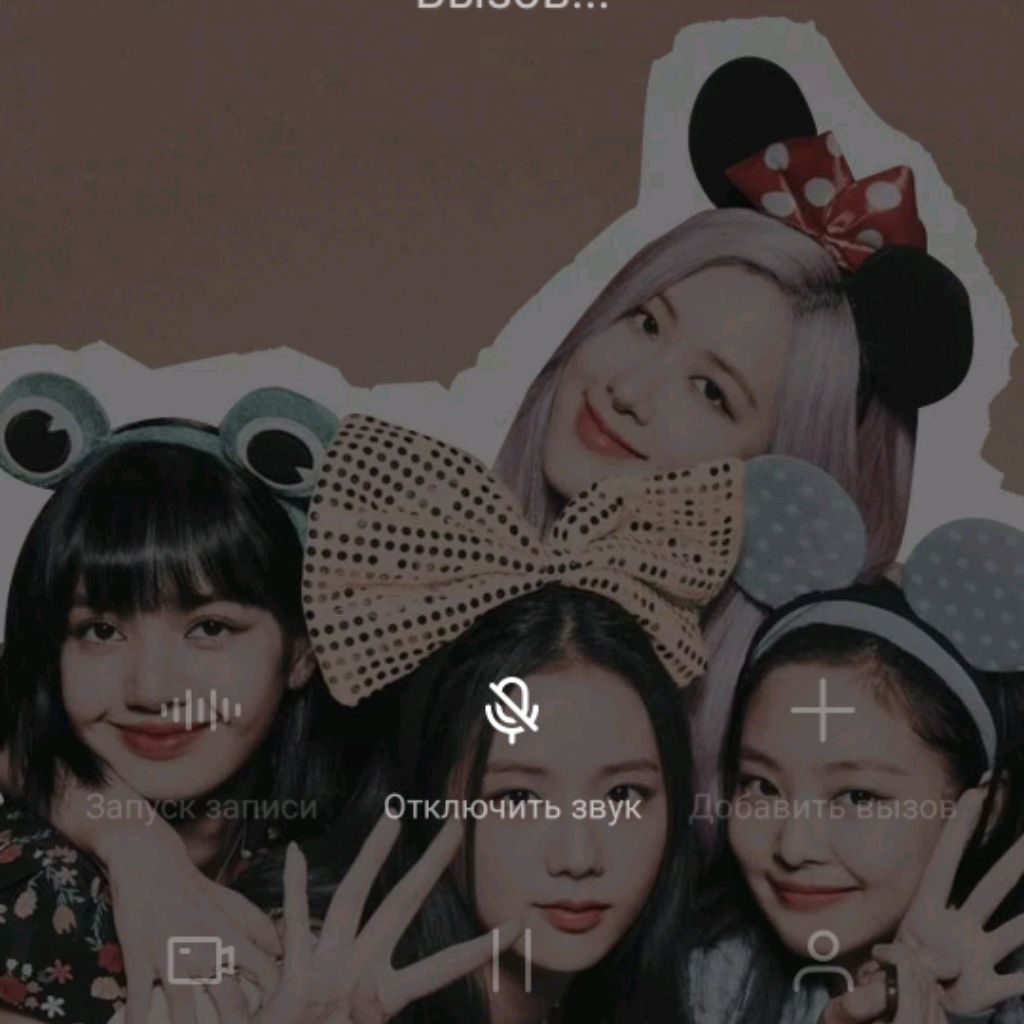Mute the microphone with Отключить звук
This screenshot has height=1024, width=1024.
(512, 712)
